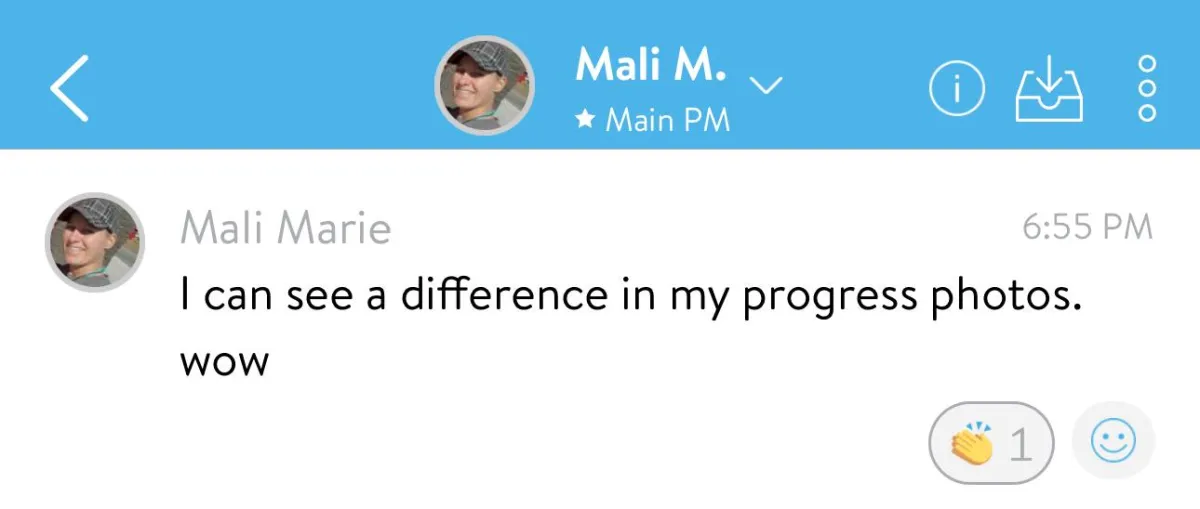
Task: Open the chat info icon
Action: point(957,90)
